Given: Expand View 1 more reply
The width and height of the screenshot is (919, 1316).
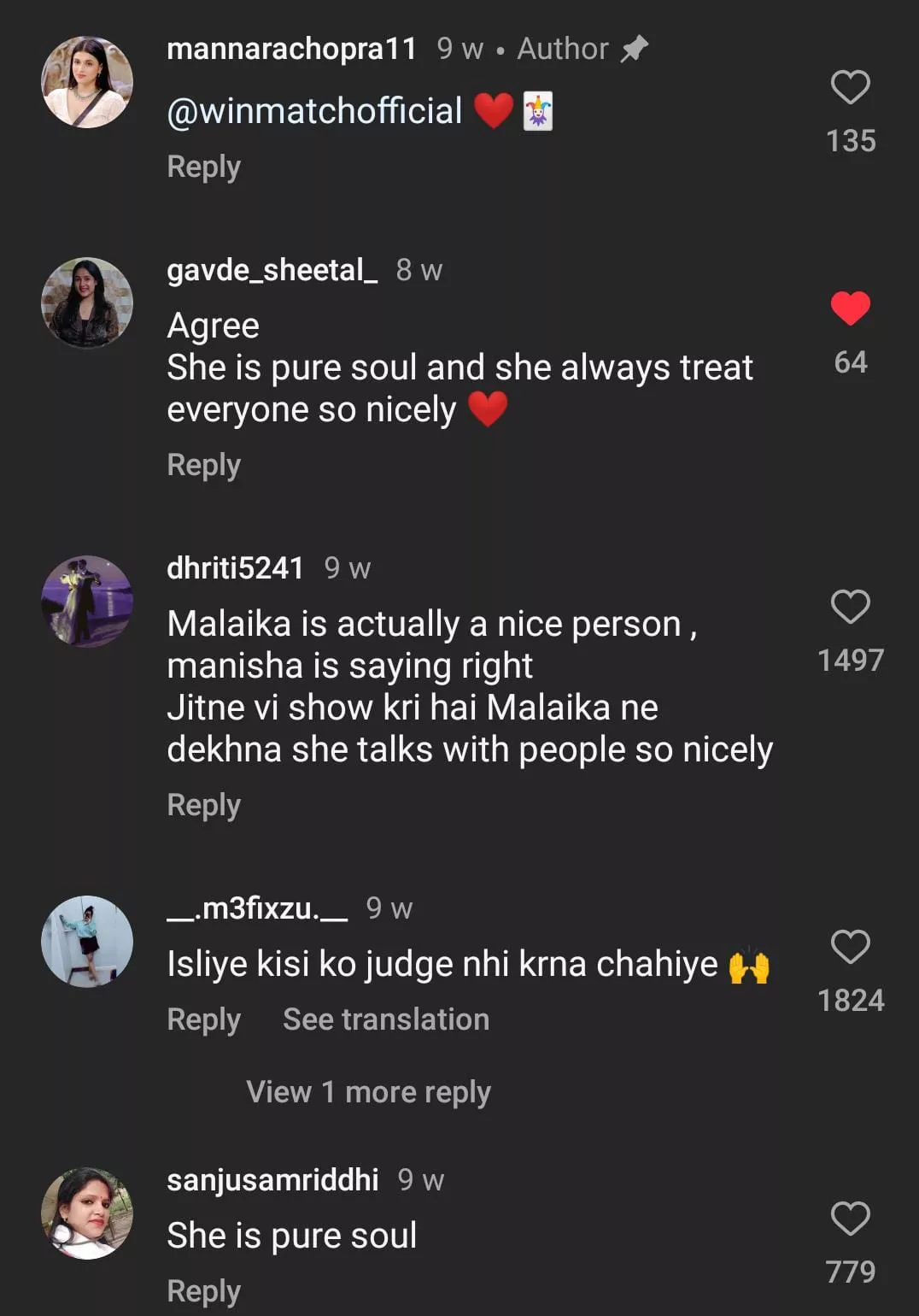Looking at the screenshot, I should (x=368, y=1092).
